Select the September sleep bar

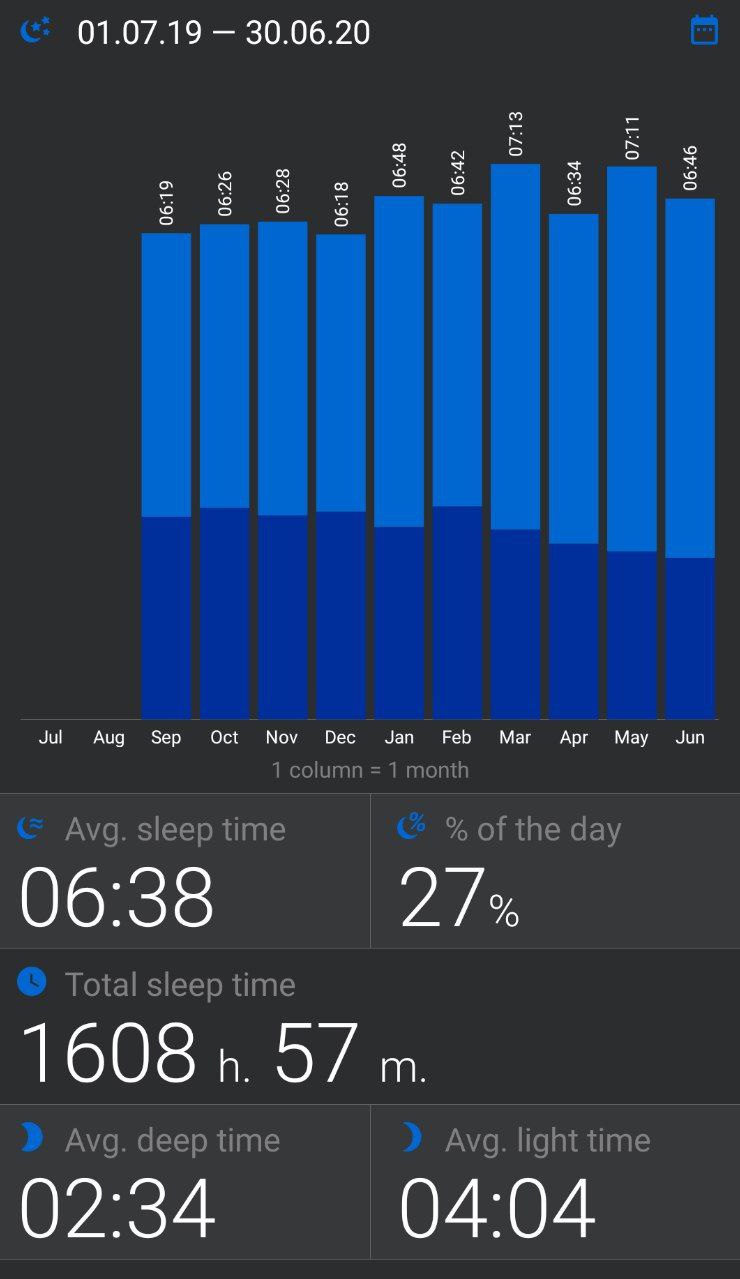click(166, 476)
